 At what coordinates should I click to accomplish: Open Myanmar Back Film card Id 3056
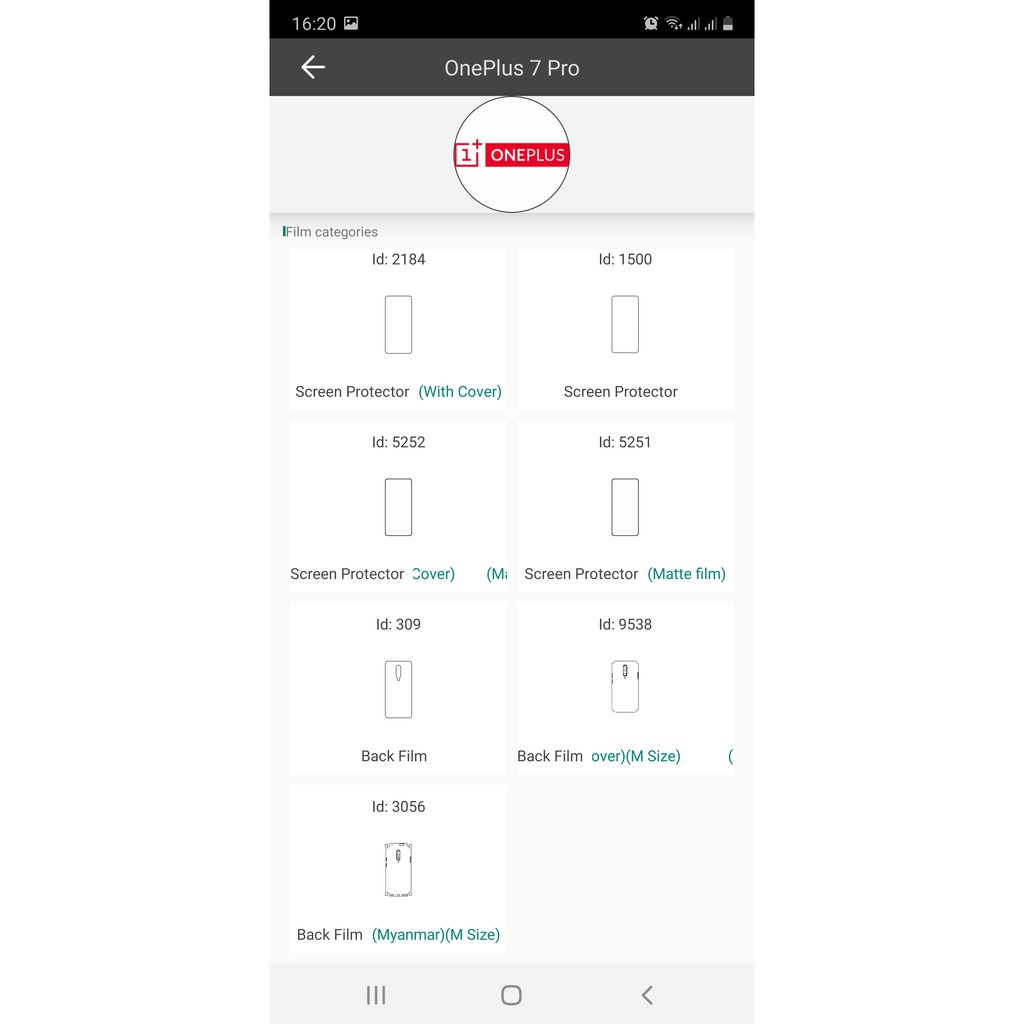[x=398, y=870]
